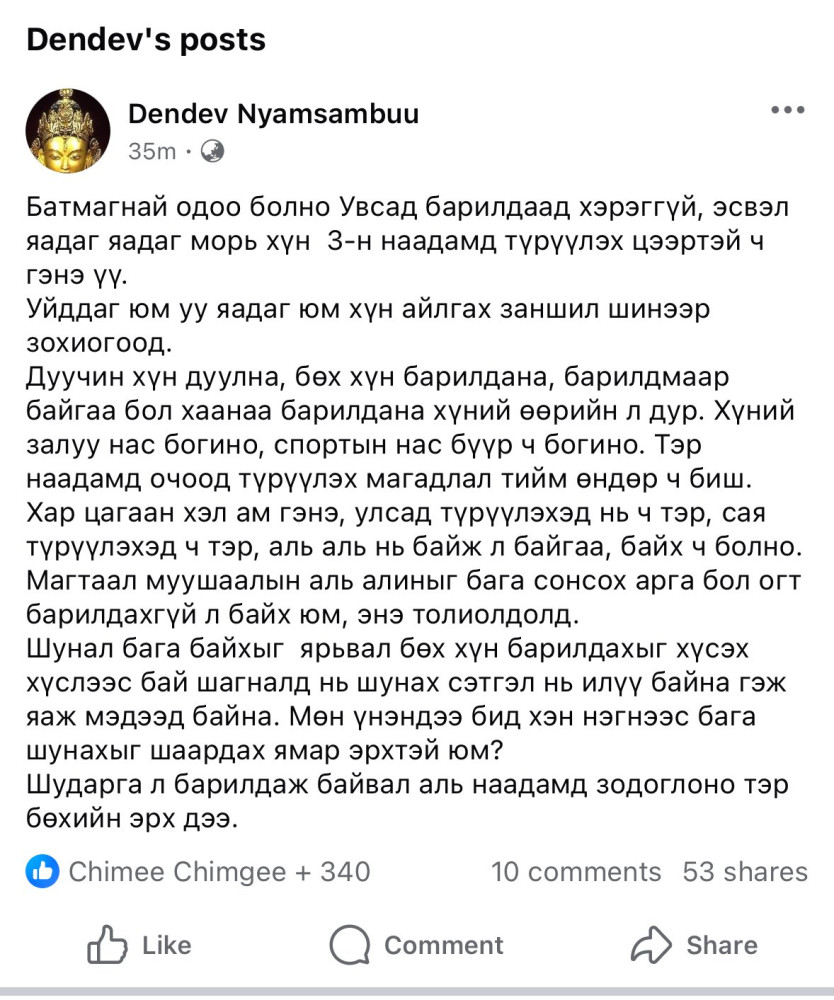Open the 10 comments list

coord(576,872)
